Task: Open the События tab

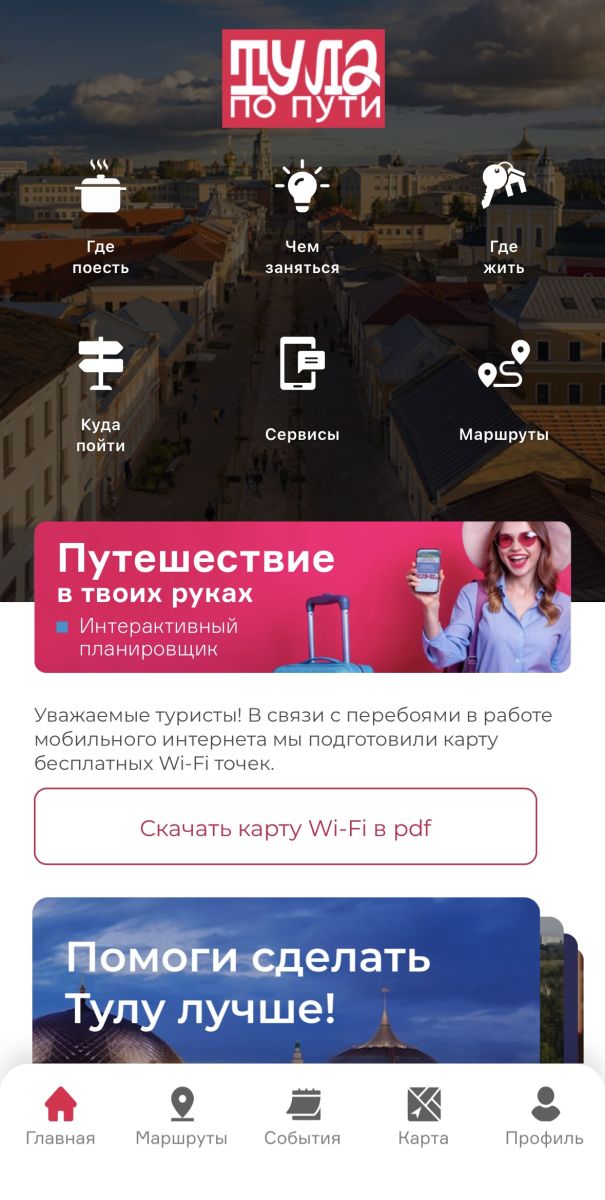Action: tap(302, 1116)
